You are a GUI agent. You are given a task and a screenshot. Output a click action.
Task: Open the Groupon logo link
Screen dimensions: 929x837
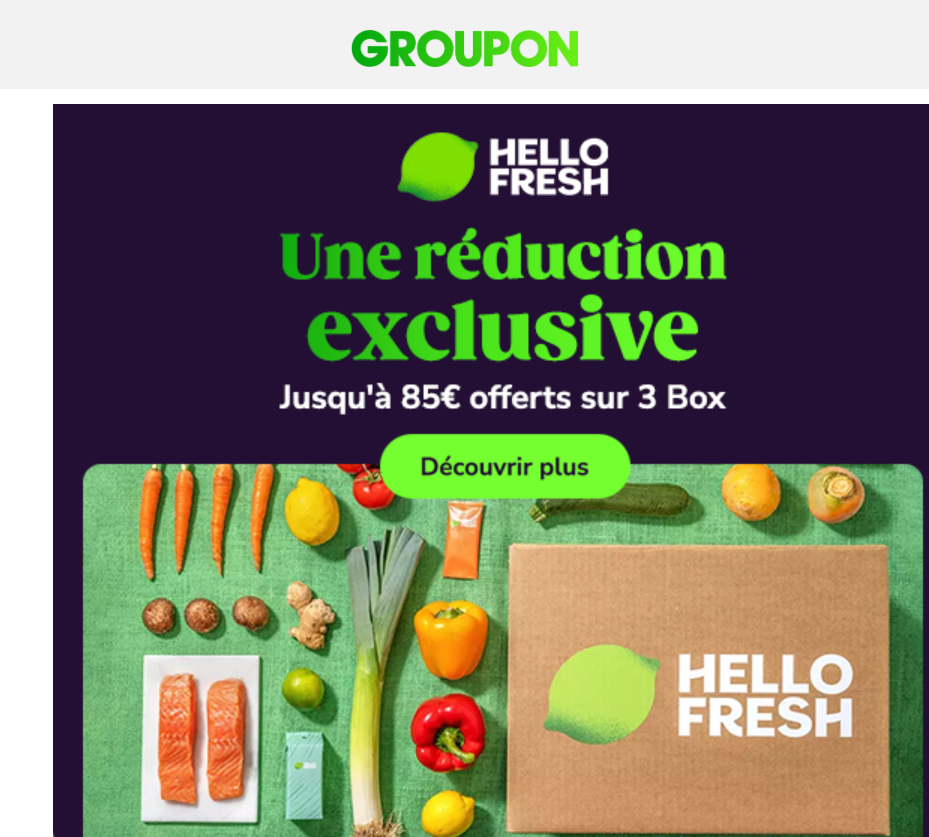(x=464, y=48)
